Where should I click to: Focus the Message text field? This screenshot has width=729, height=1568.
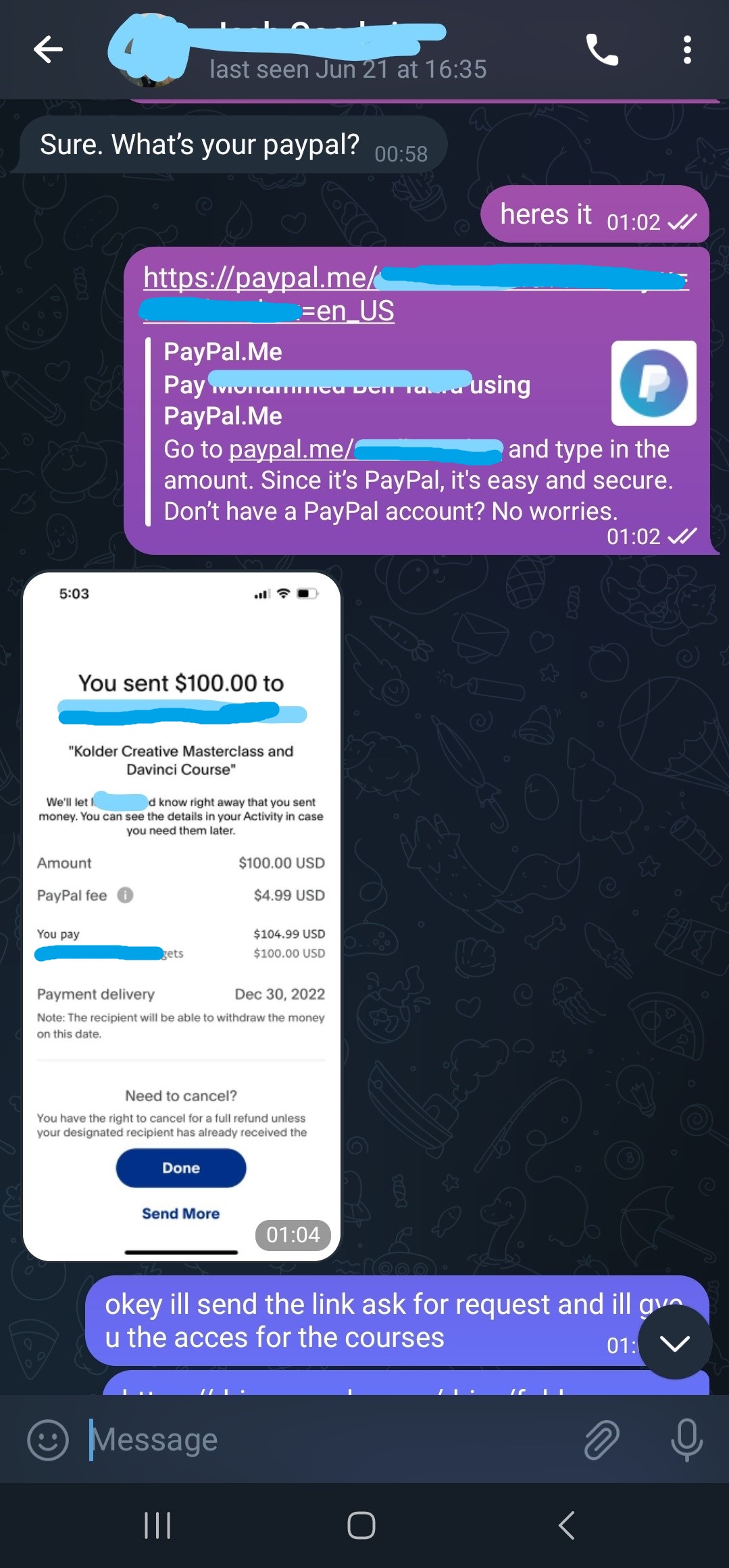[324, 1440]
